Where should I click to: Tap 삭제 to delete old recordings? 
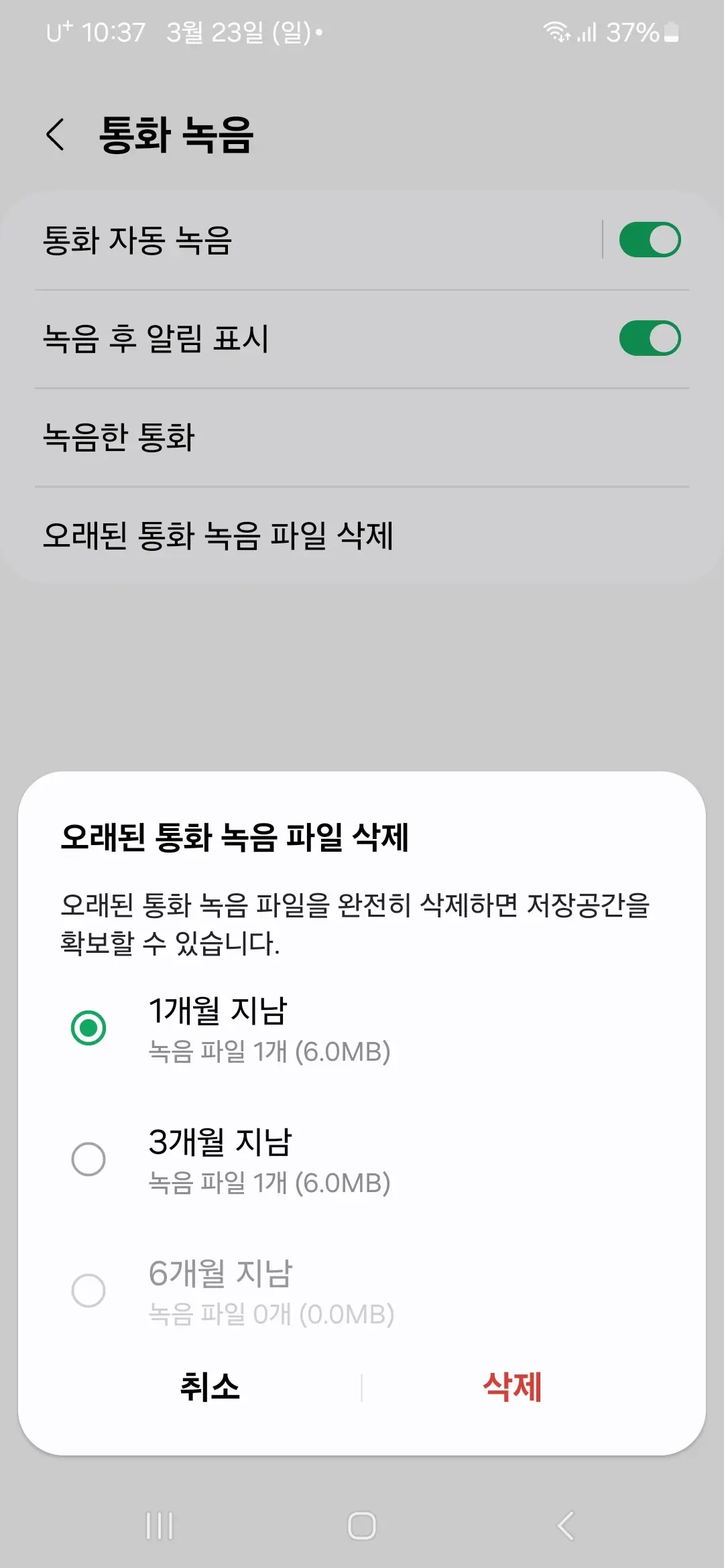513,1386
